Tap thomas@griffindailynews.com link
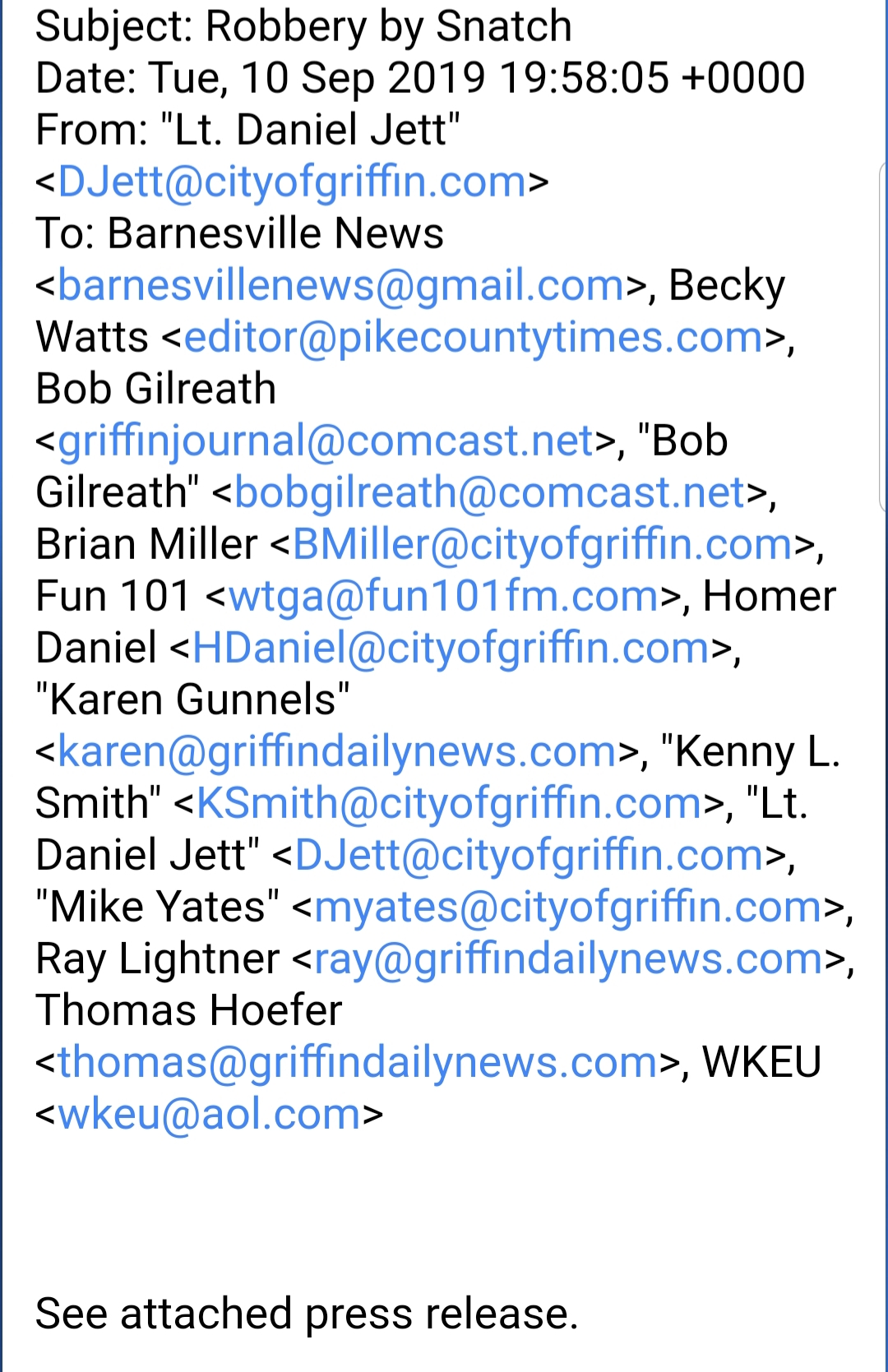The width and height of the screenshot is (888, 1372). click(358, 1062)
